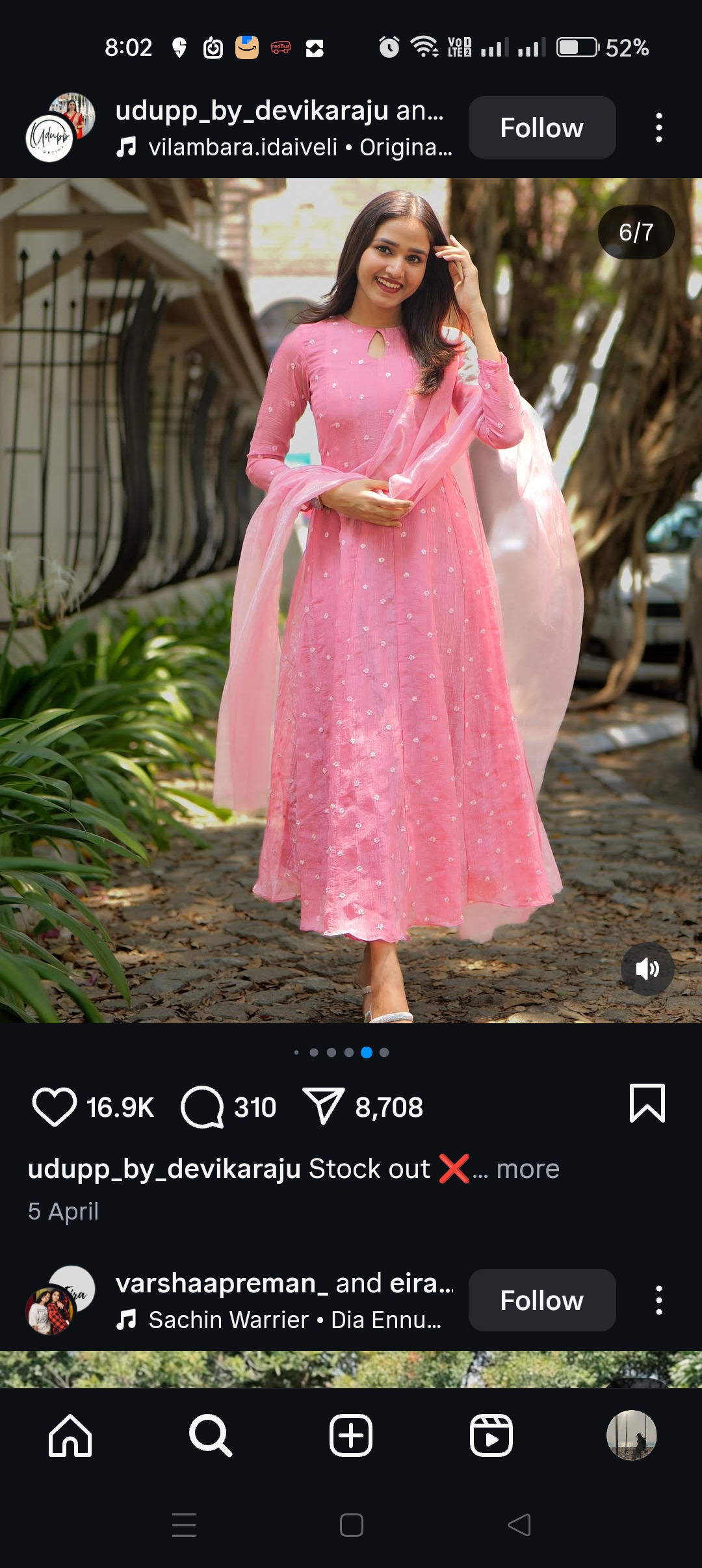Switch to the Reels tab
This screenshot has width=702, height=1568.
point(491,1435)
